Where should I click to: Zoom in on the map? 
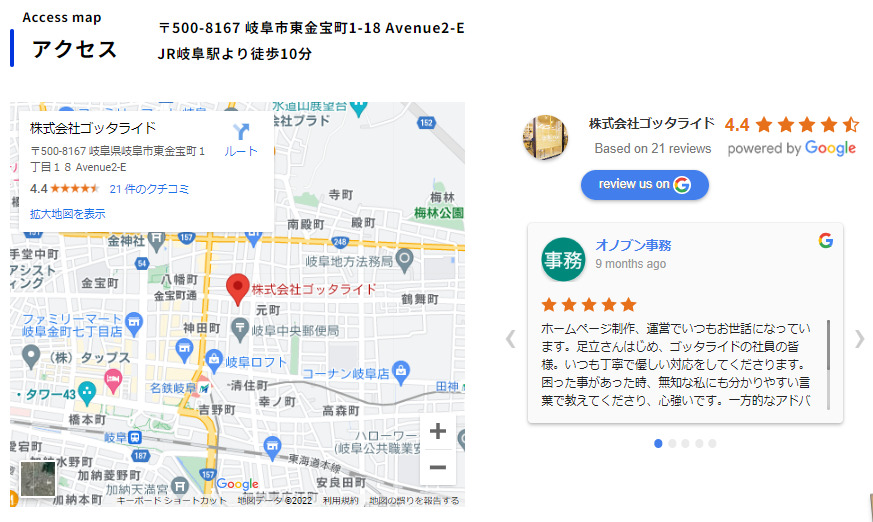coord(437,432)
